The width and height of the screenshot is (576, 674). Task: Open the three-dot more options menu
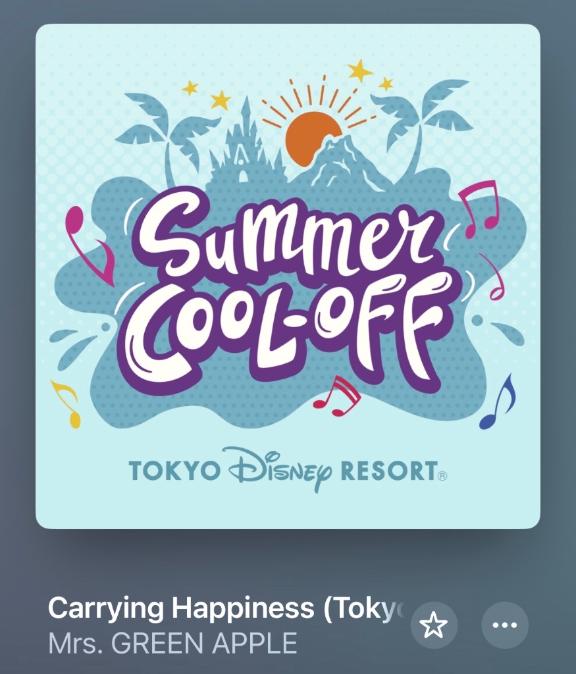(x=505, y=625)
